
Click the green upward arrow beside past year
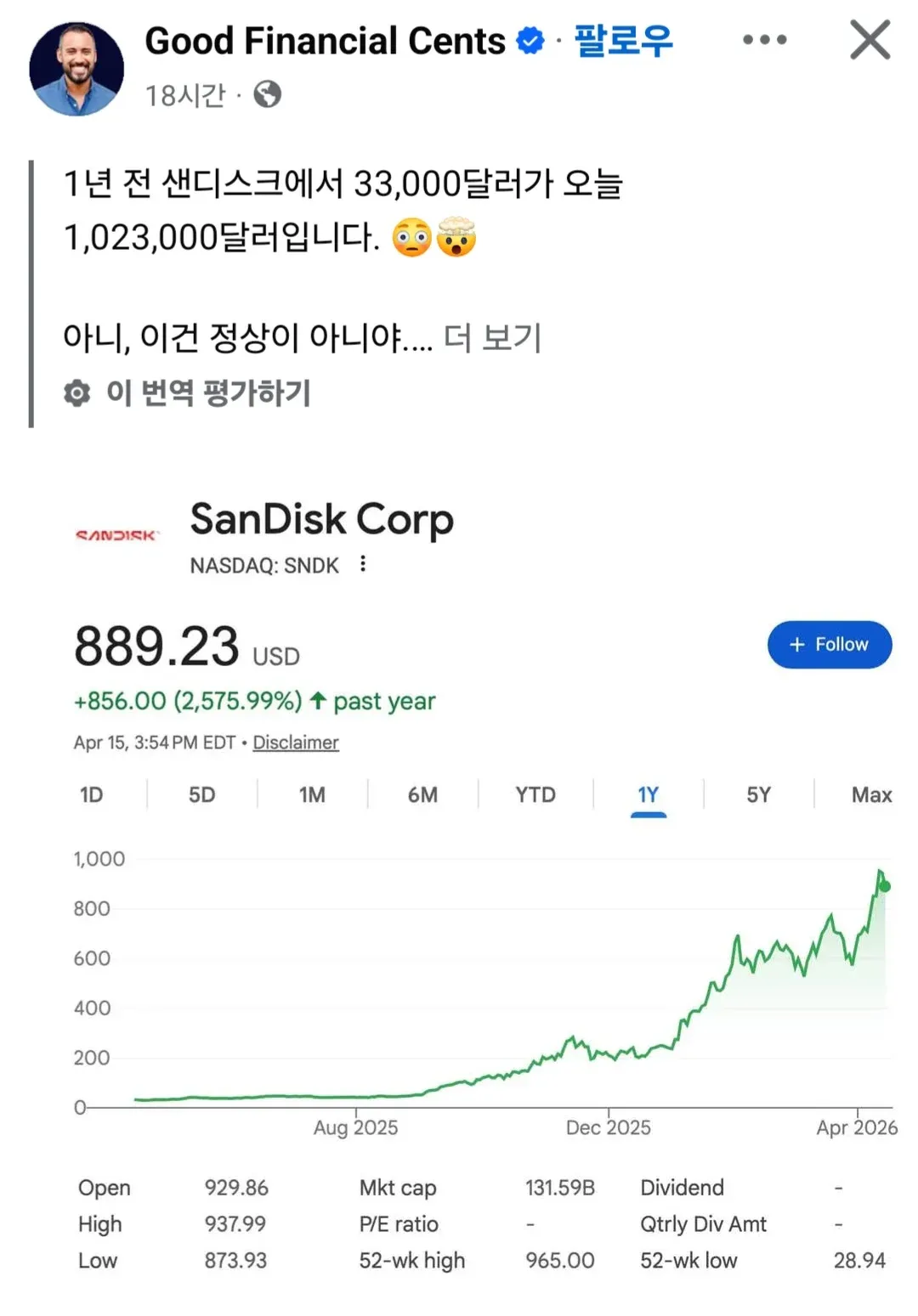[316, 701]
